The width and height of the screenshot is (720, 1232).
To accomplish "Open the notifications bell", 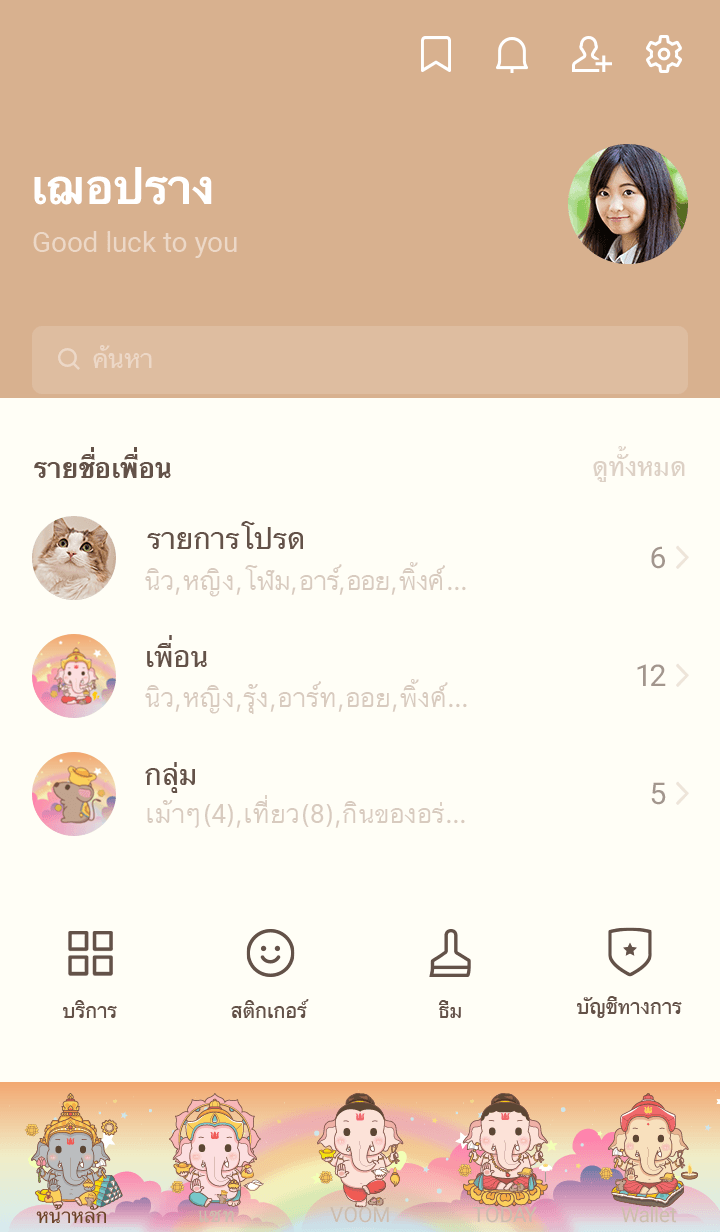I will click(512, 54).
